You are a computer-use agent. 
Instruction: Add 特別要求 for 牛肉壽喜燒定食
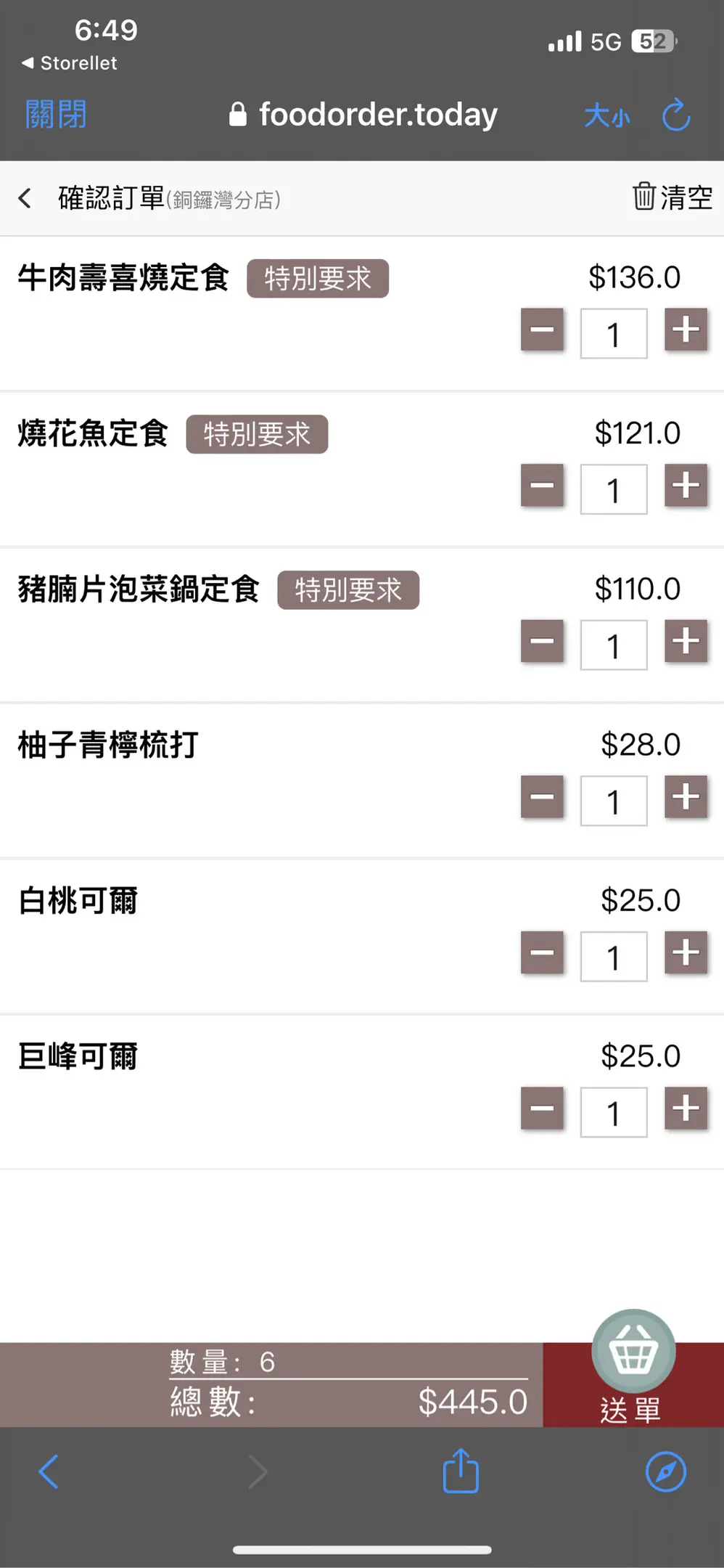[318, 279]
